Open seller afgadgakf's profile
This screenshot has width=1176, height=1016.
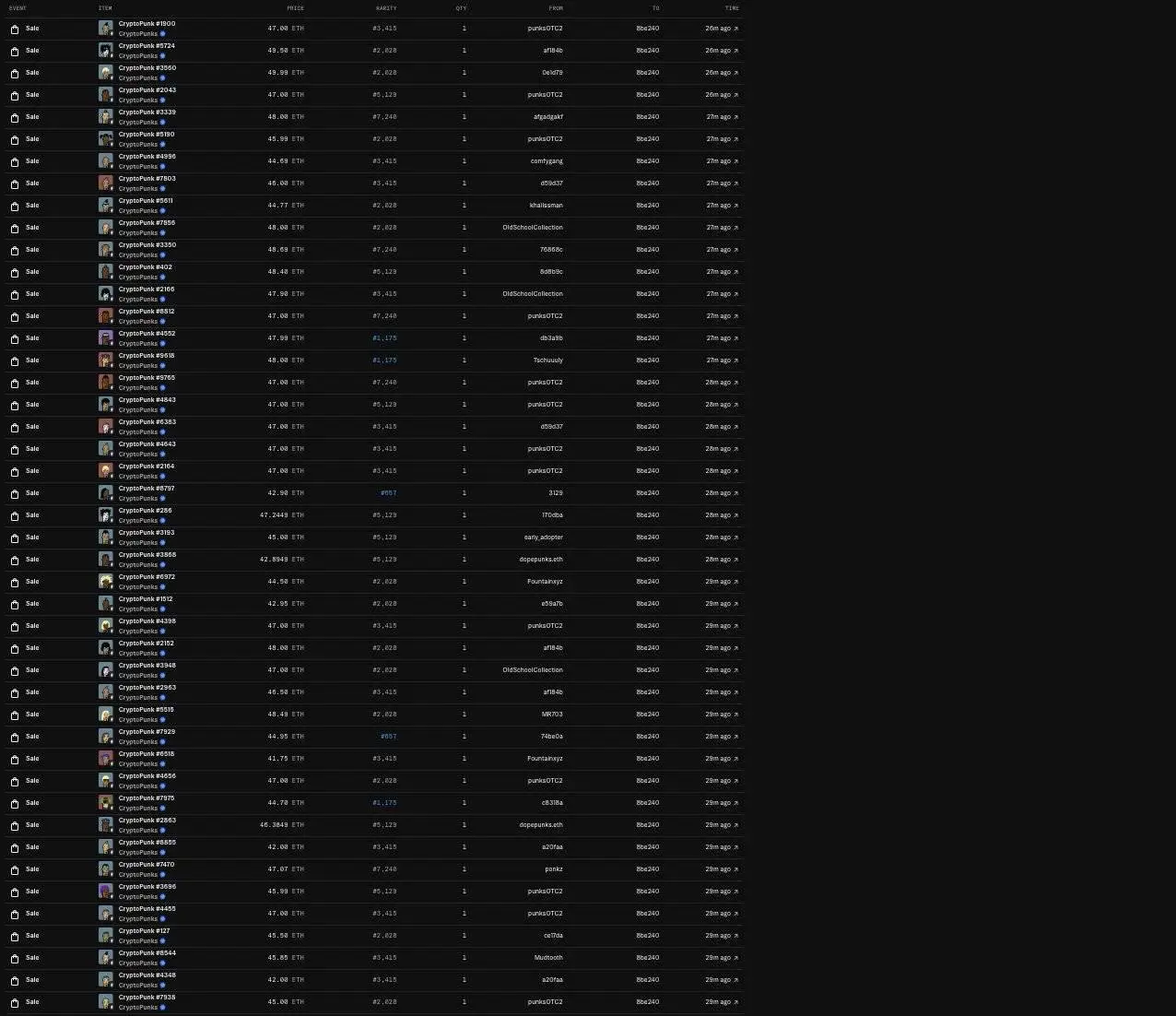pyautogui.click(x=547, y=117)
